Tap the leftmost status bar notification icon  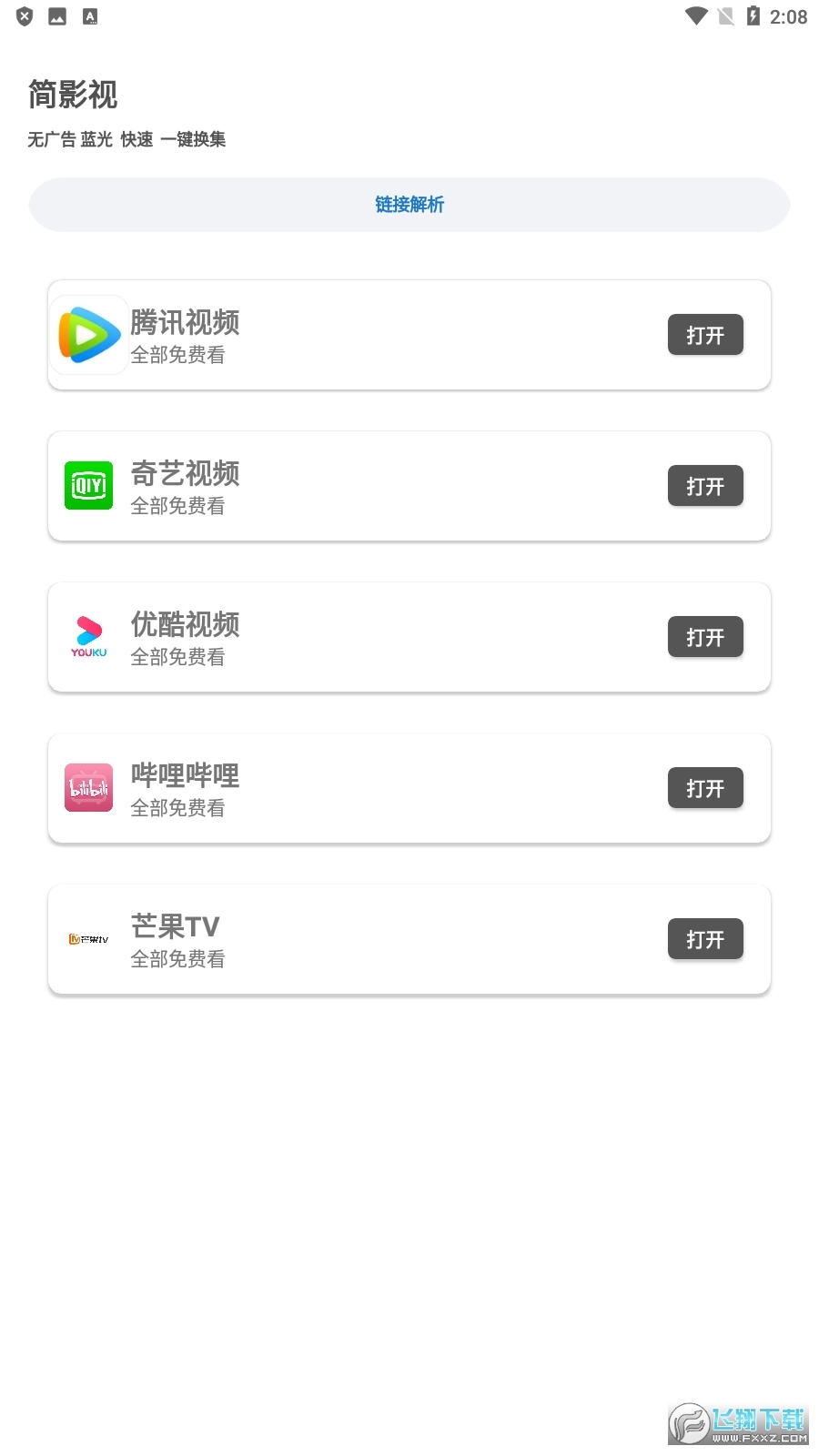(24, 15)
